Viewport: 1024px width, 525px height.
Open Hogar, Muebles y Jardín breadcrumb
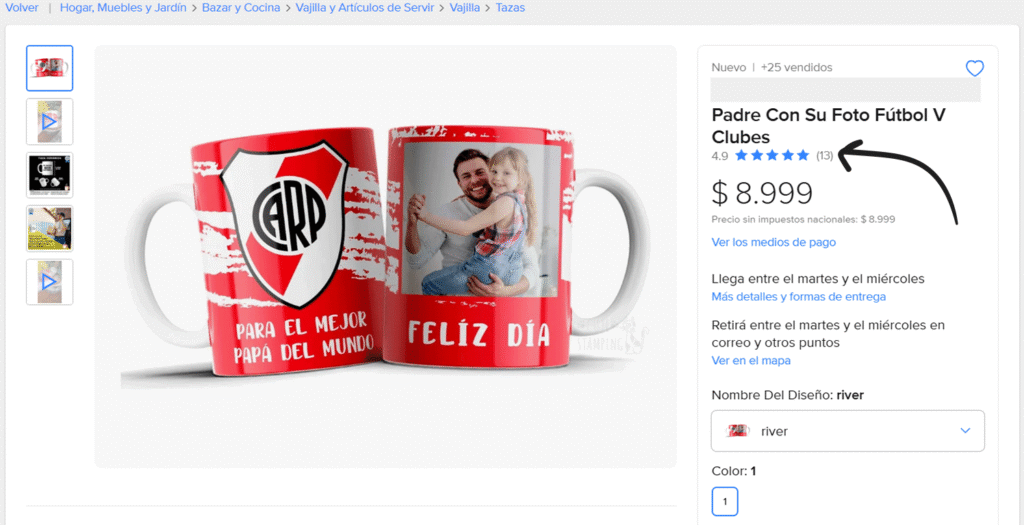point(122,7)
